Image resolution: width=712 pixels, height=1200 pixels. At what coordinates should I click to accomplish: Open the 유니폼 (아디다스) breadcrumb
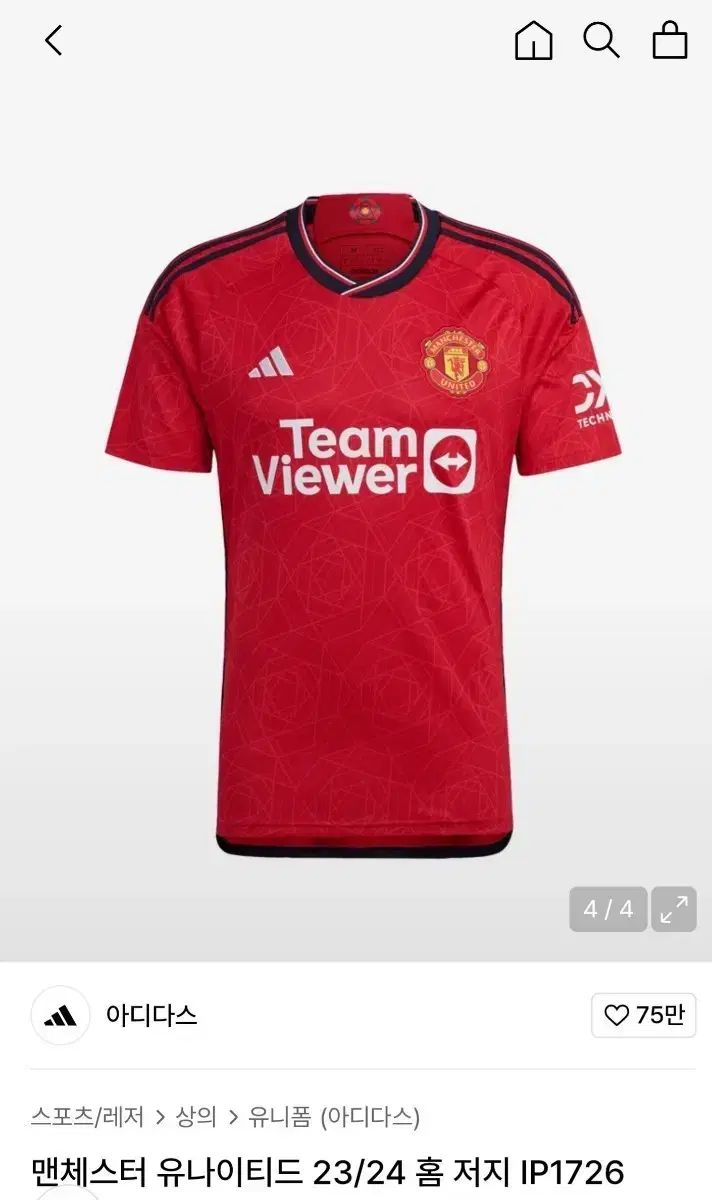334,1116
